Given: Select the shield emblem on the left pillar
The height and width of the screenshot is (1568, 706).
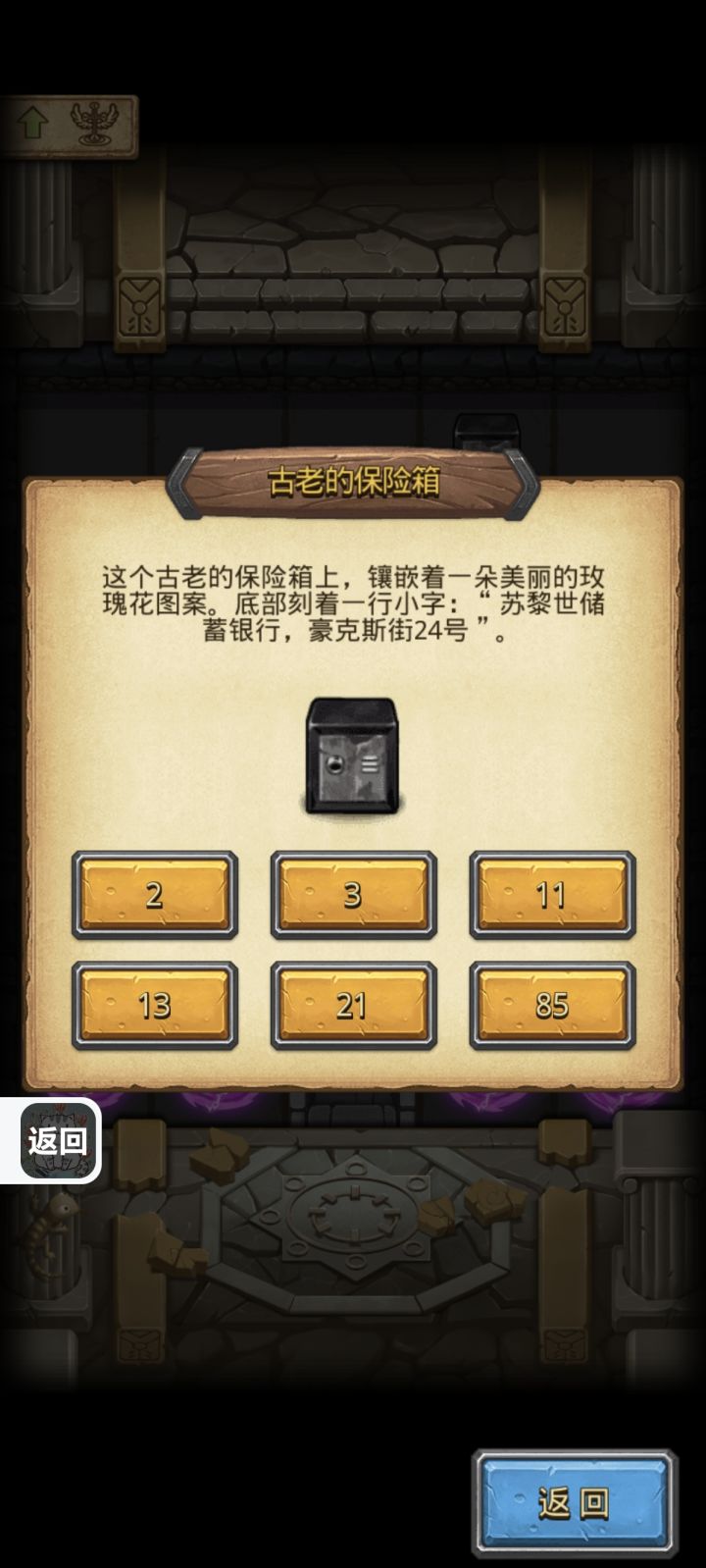Looking at the screenshot, I should [x=140, y=305].
